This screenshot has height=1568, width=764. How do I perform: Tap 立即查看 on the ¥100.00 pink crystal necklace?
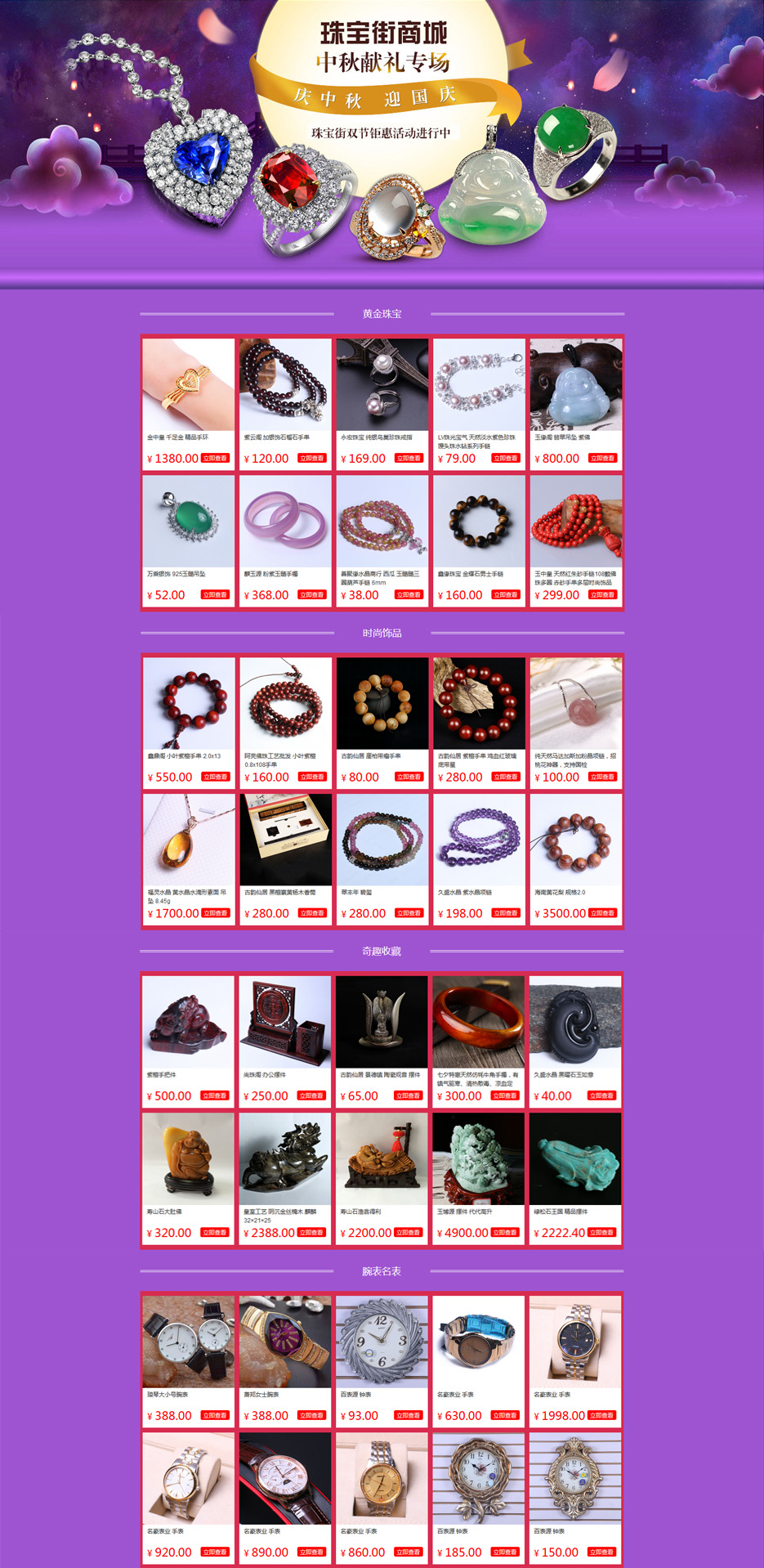click(602, 777)
